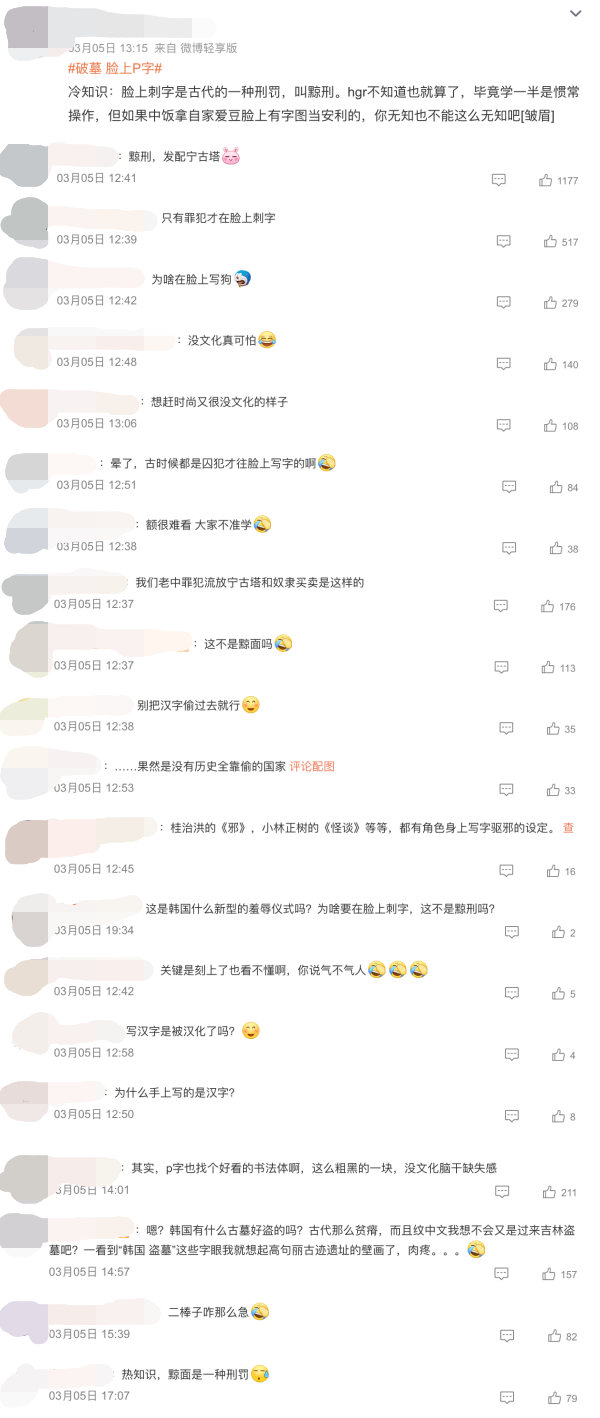
Task: Reply to the comment 黥刑，发配宁古塔
Action: click(499, 180)
